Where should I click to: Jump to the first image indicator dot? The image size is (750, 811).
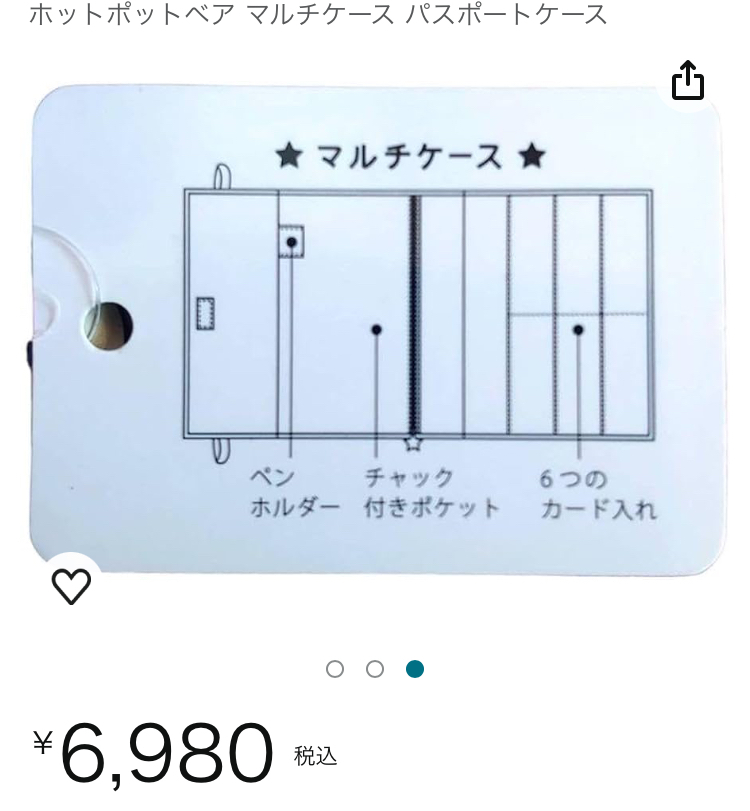pos(335,669)
